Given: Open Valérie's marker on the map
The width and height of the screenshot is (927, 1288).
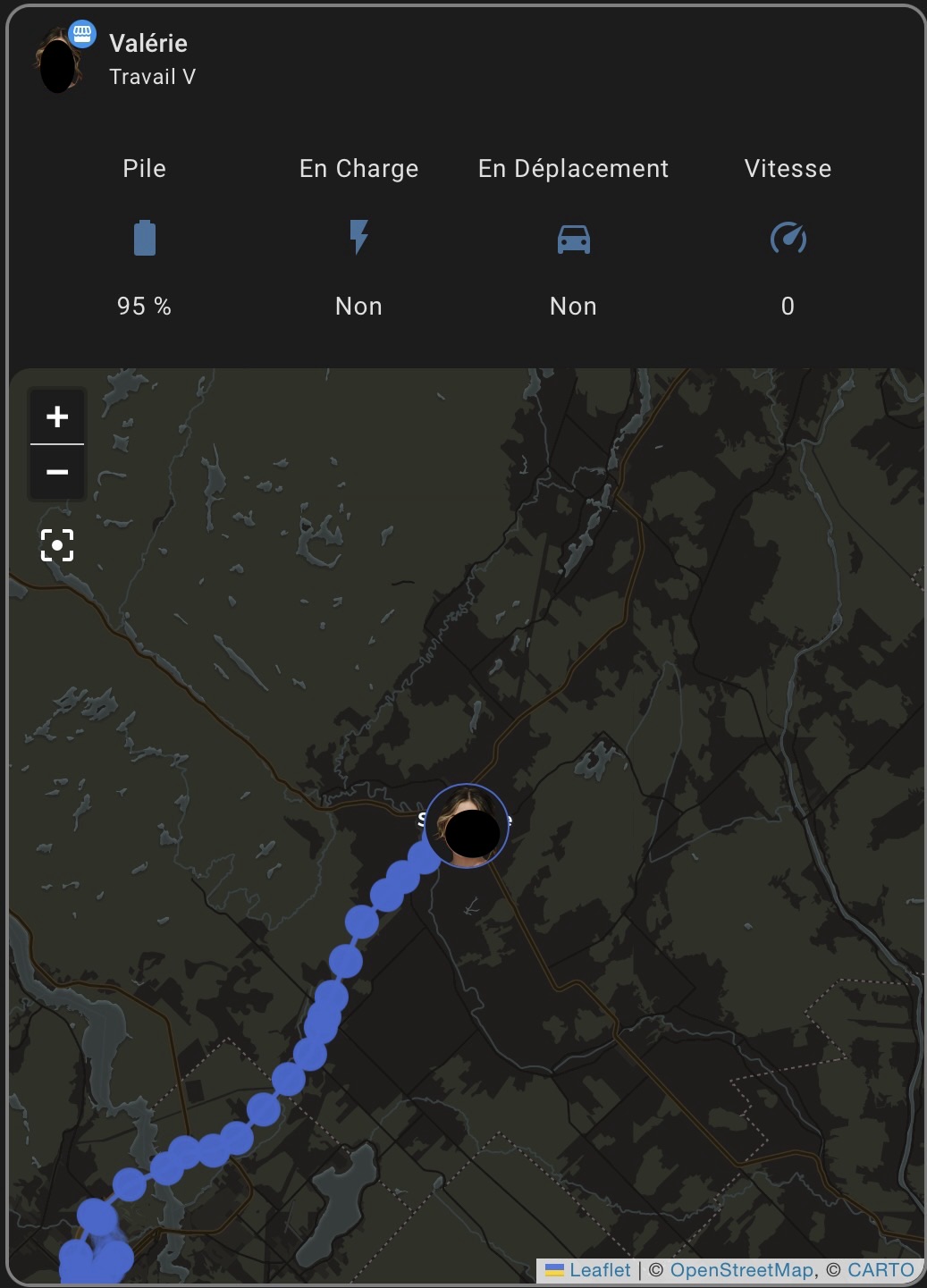Looking at the screenshot, I should click(x=466, y=827).
